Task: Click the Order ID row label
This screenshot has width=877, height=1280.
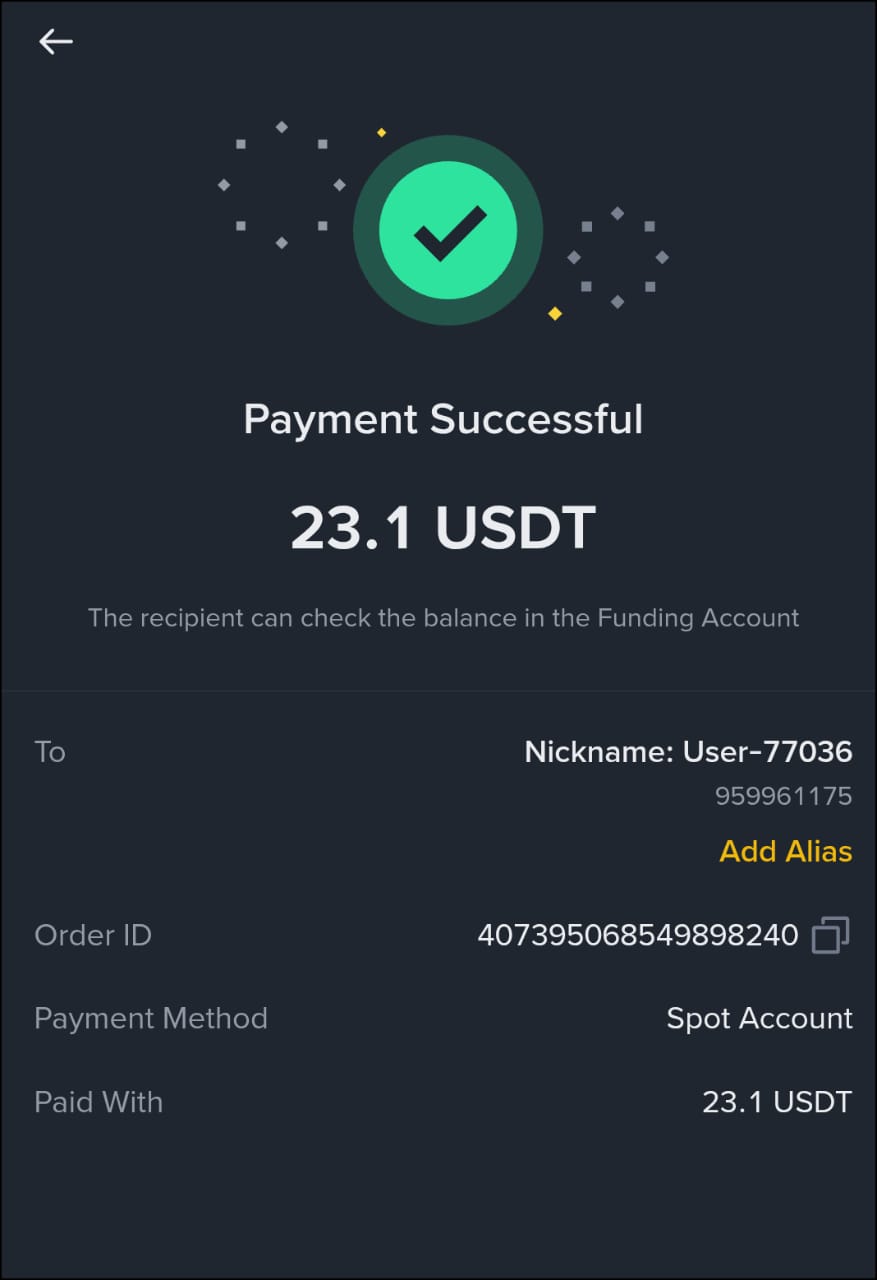Action: pos(92,934)
